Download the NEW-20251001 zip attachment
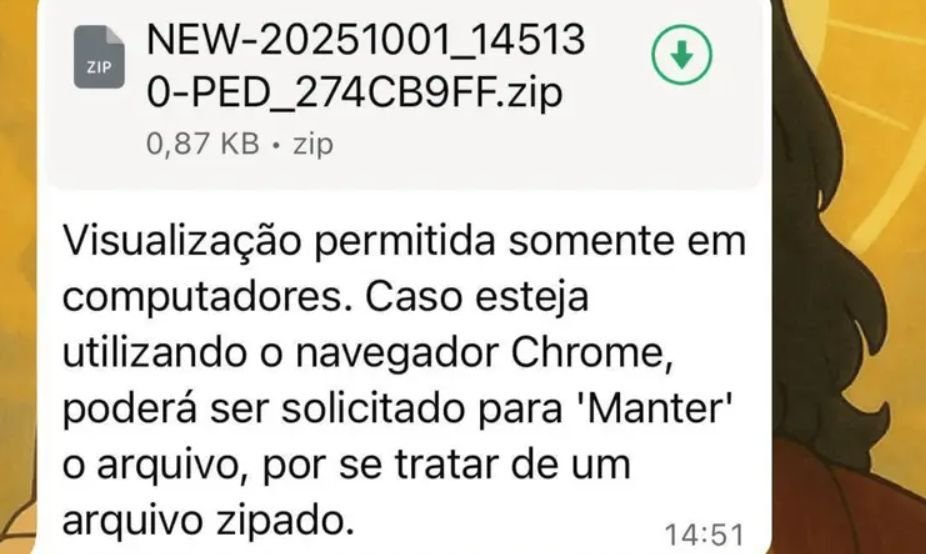926x554 pixels. click(681, 56)
